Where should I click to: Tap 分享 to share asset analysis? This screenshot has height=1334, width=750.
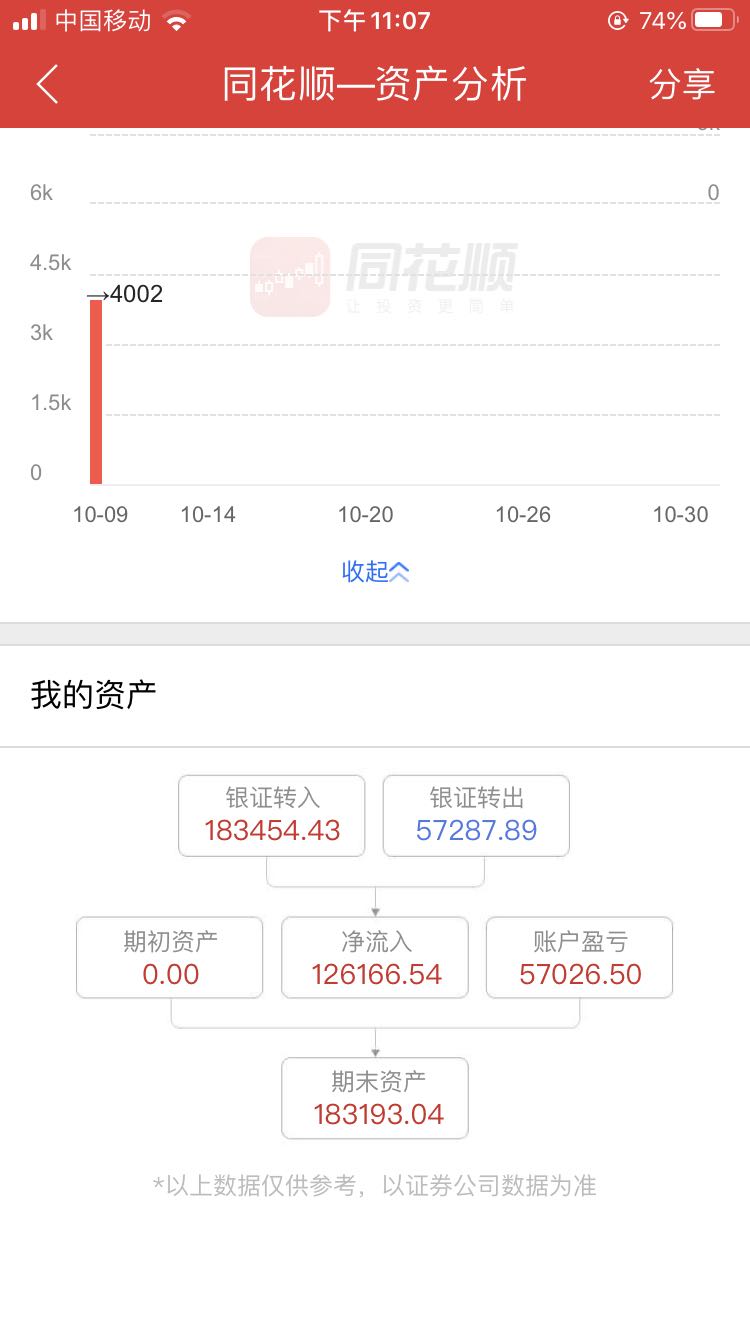(x=682, y=84)
